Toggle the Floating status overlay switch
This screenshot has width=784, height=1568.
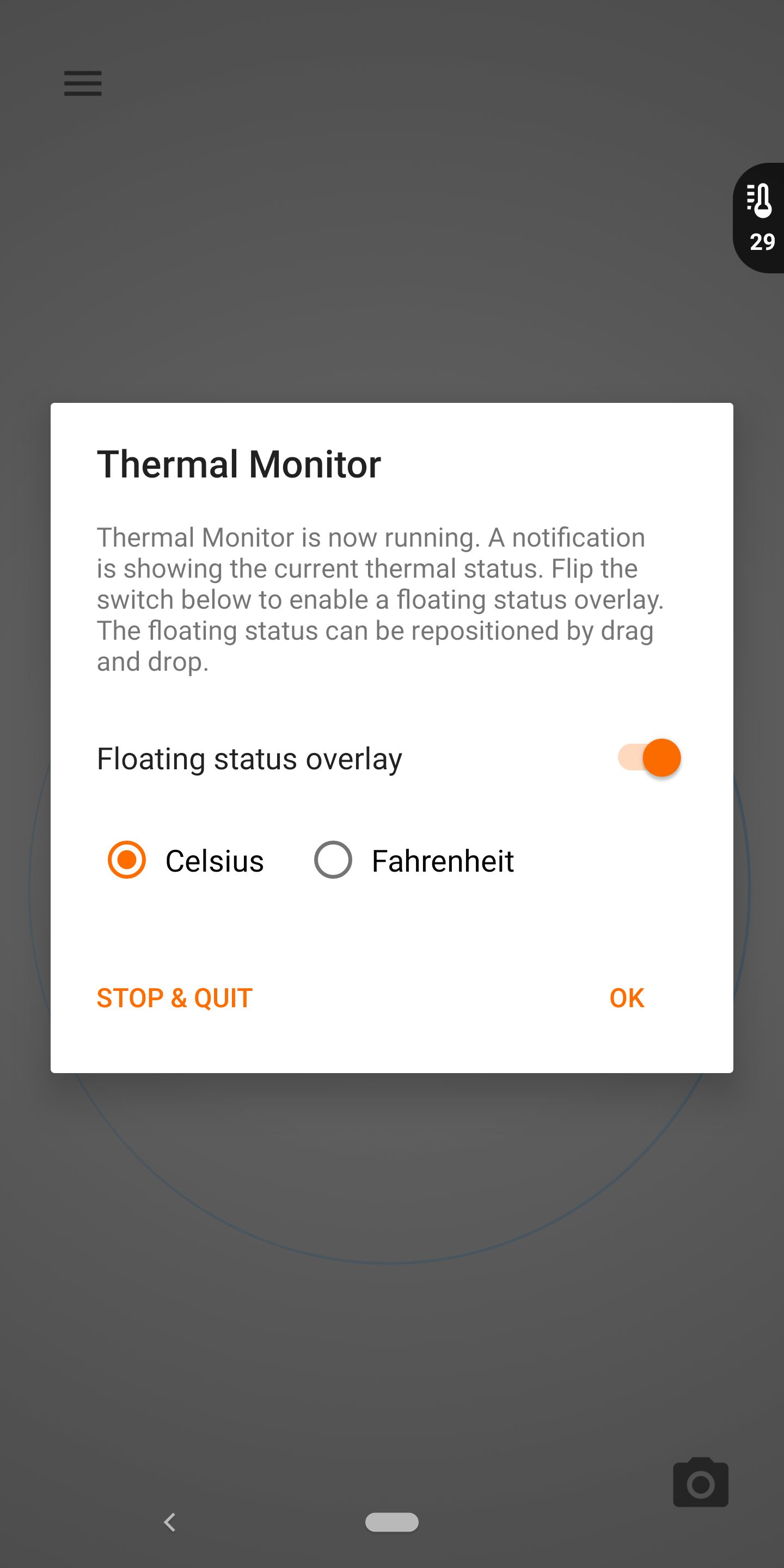pyautogui.click(x=649, y=758)
